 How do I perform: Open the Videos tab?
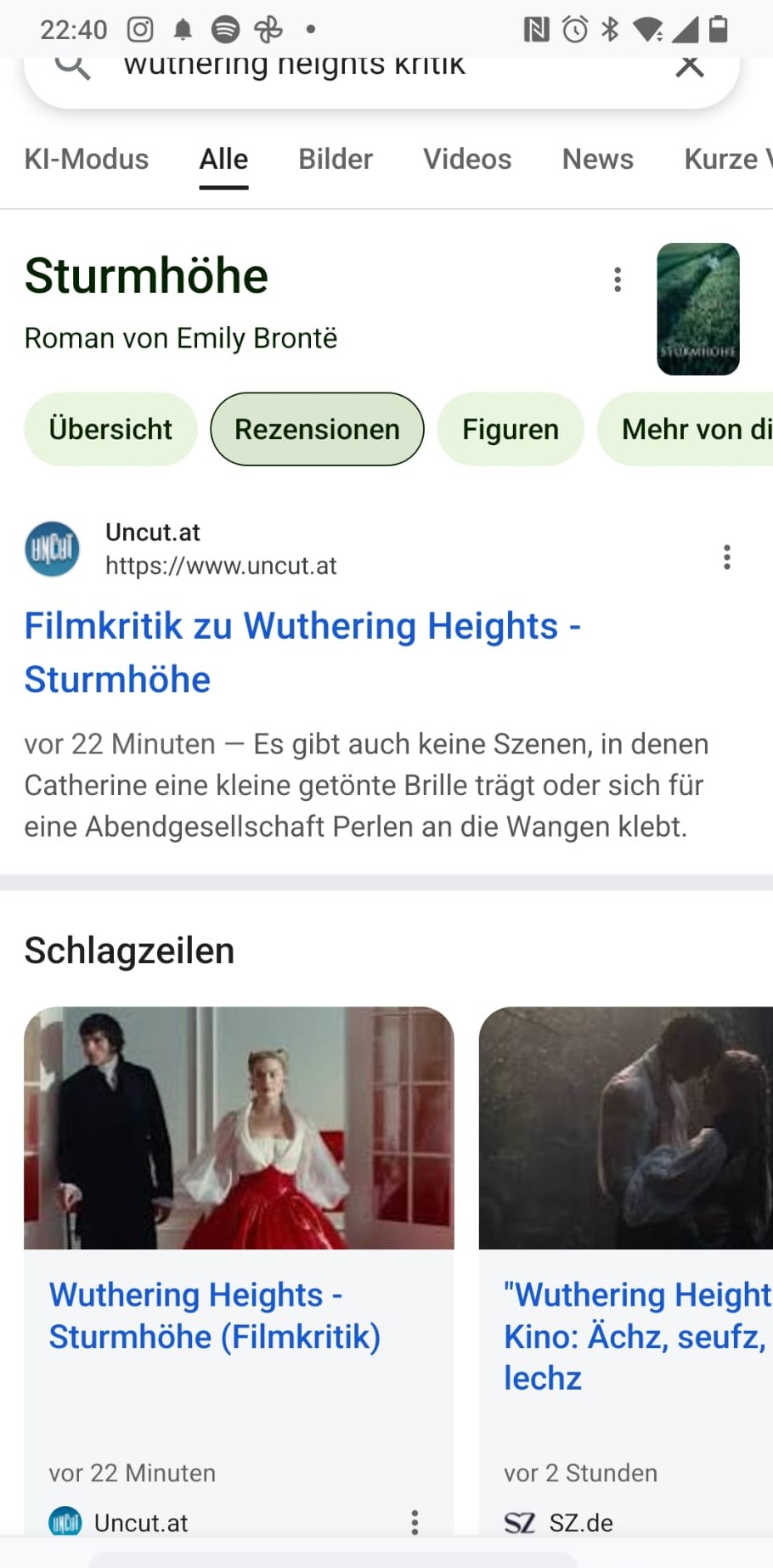tap(467, 160)
